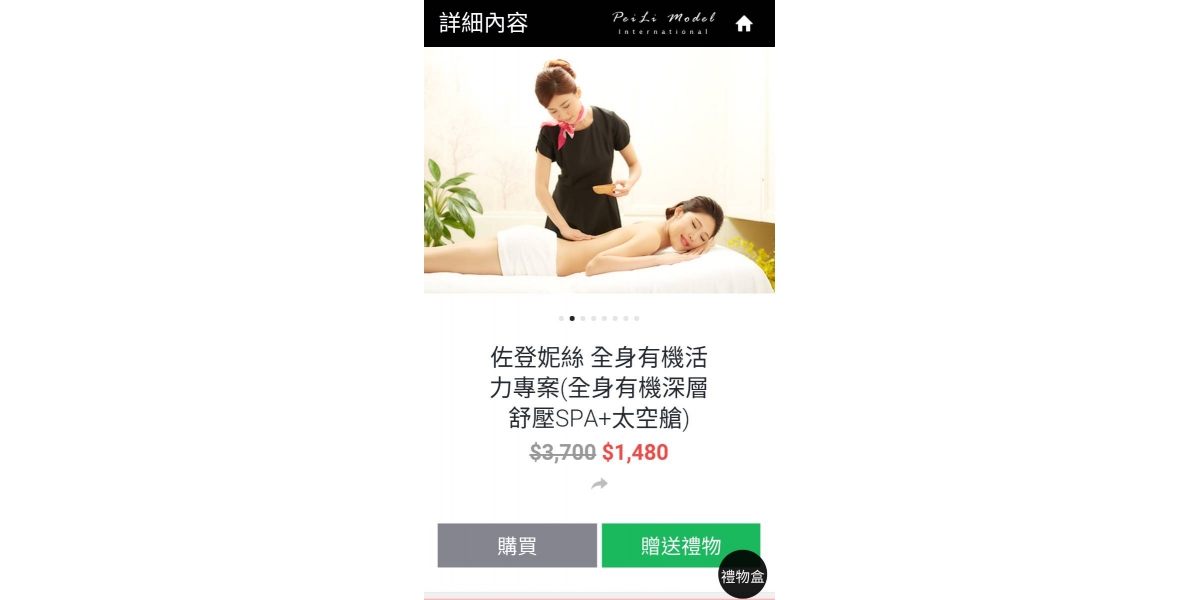Share this SPA product via arrow icon

point(599,484)
